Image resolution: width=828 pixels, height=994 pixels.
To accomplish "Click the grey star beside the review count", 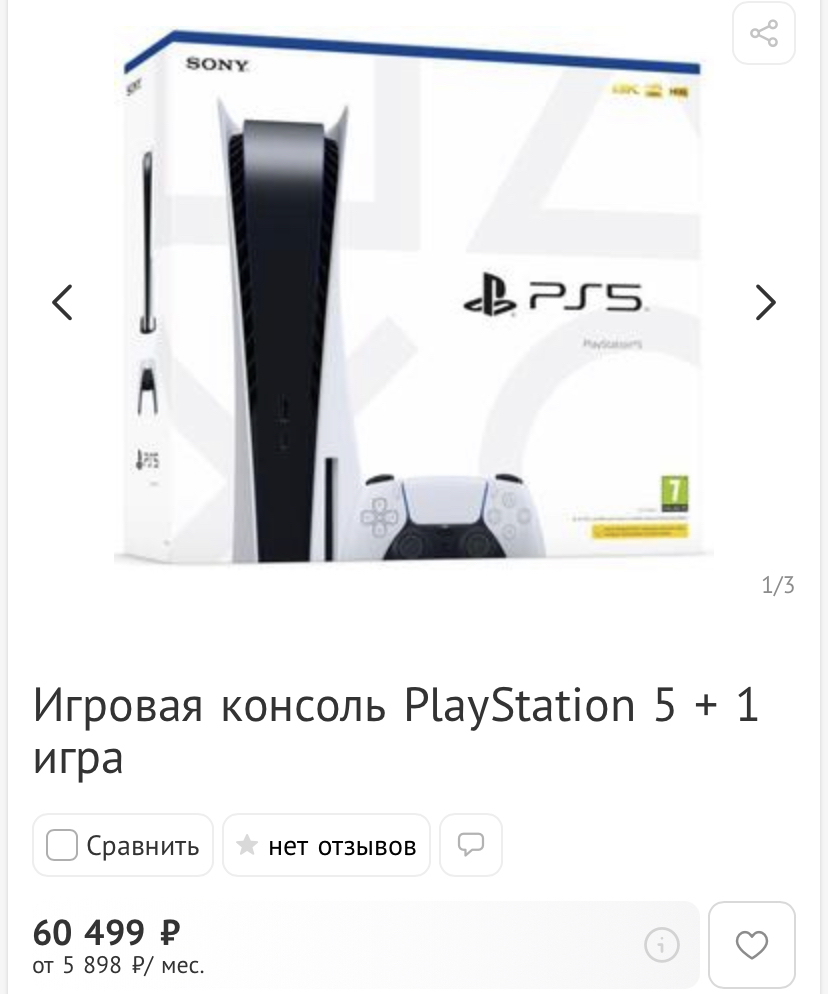I will tap(247, 844).
